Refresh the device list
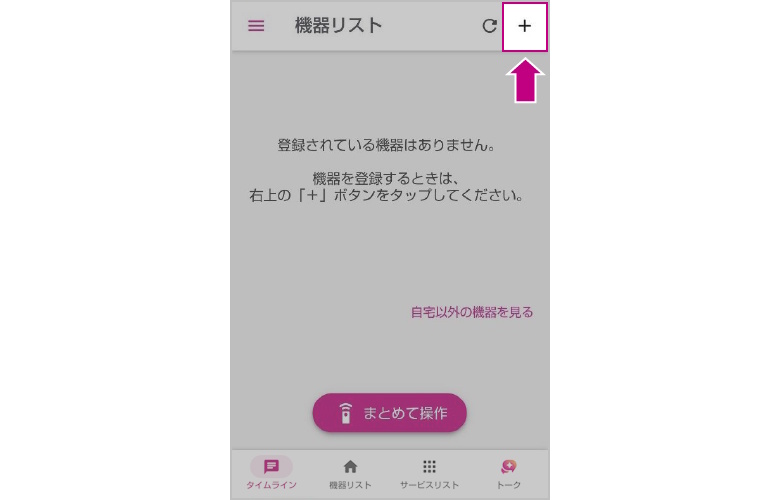This screenshot has height=500, width=780. pyautogui.click(x=489, y=26)
